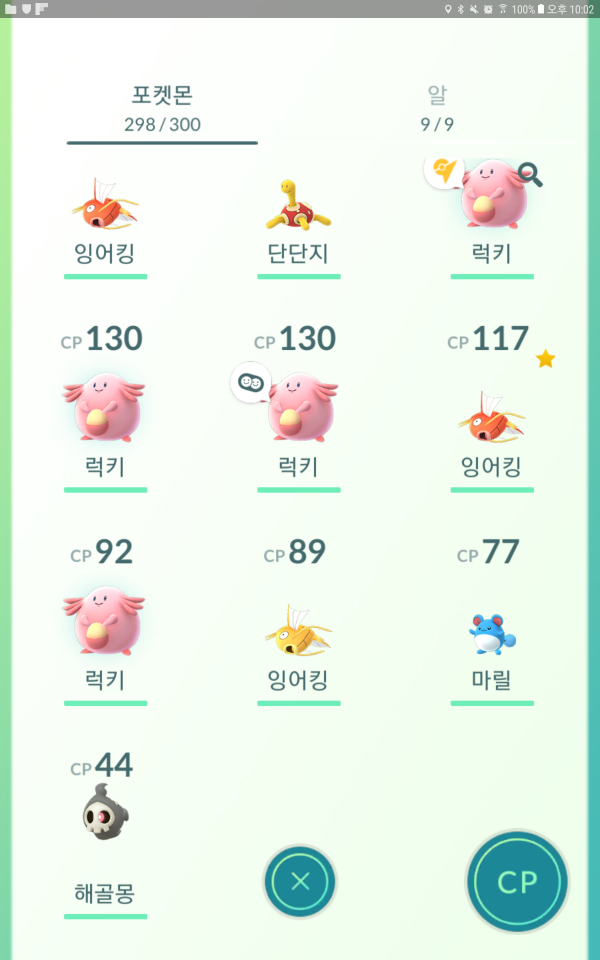Open the magnifier search icon
The image size is (600, 960).
tap(530, 175)
